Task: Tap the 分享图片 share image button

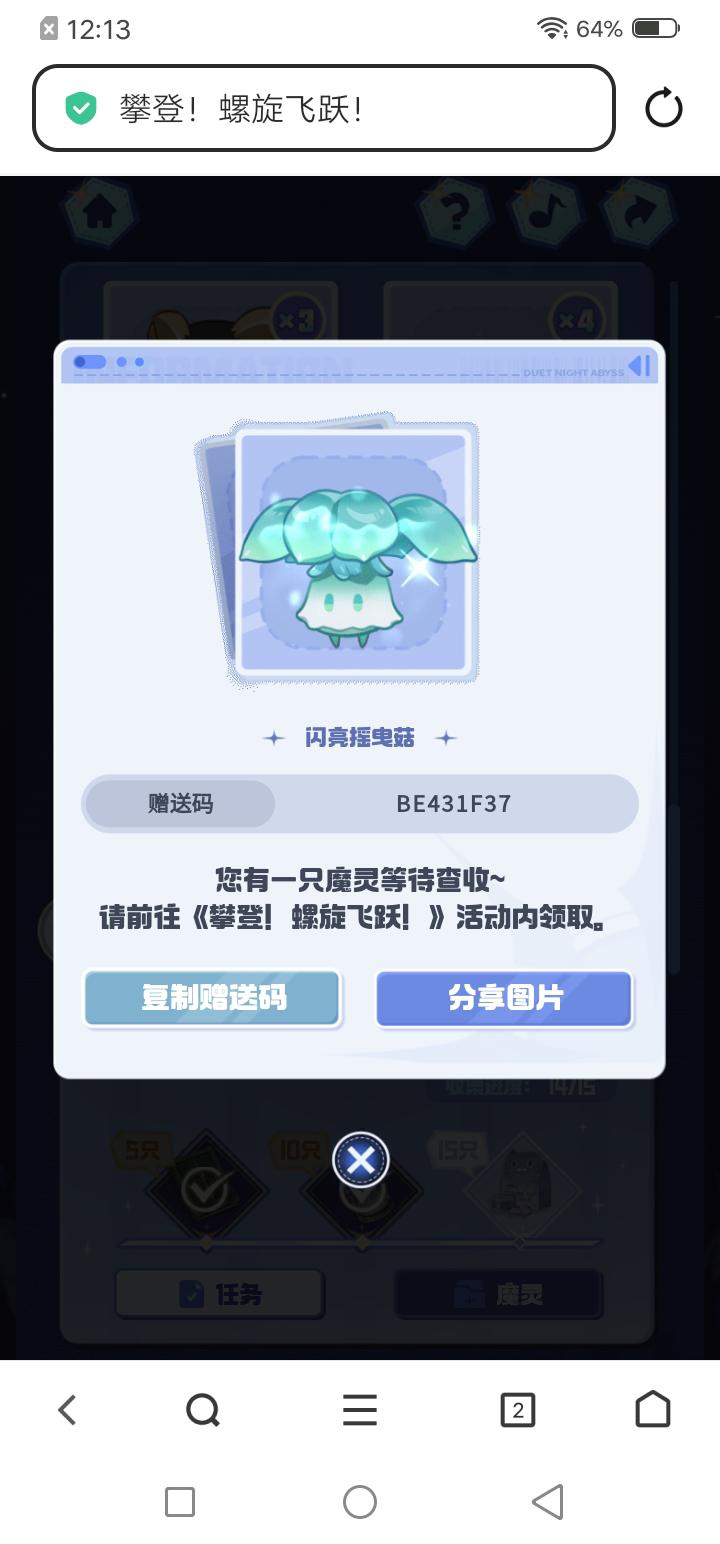Action: pyautogui.click(x=504, y=998)
